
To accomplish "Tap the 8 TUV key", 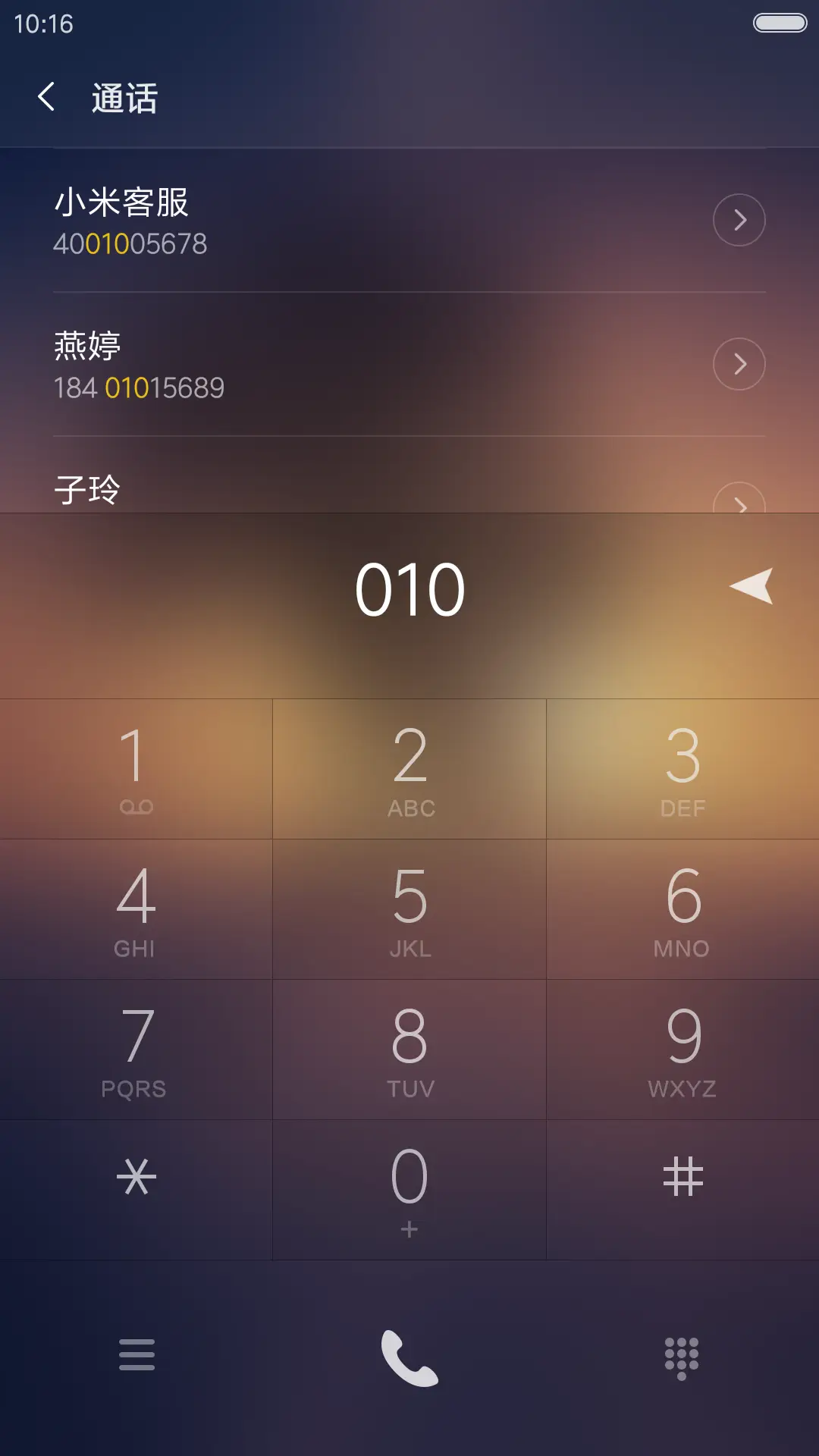I will (409, 1049).
